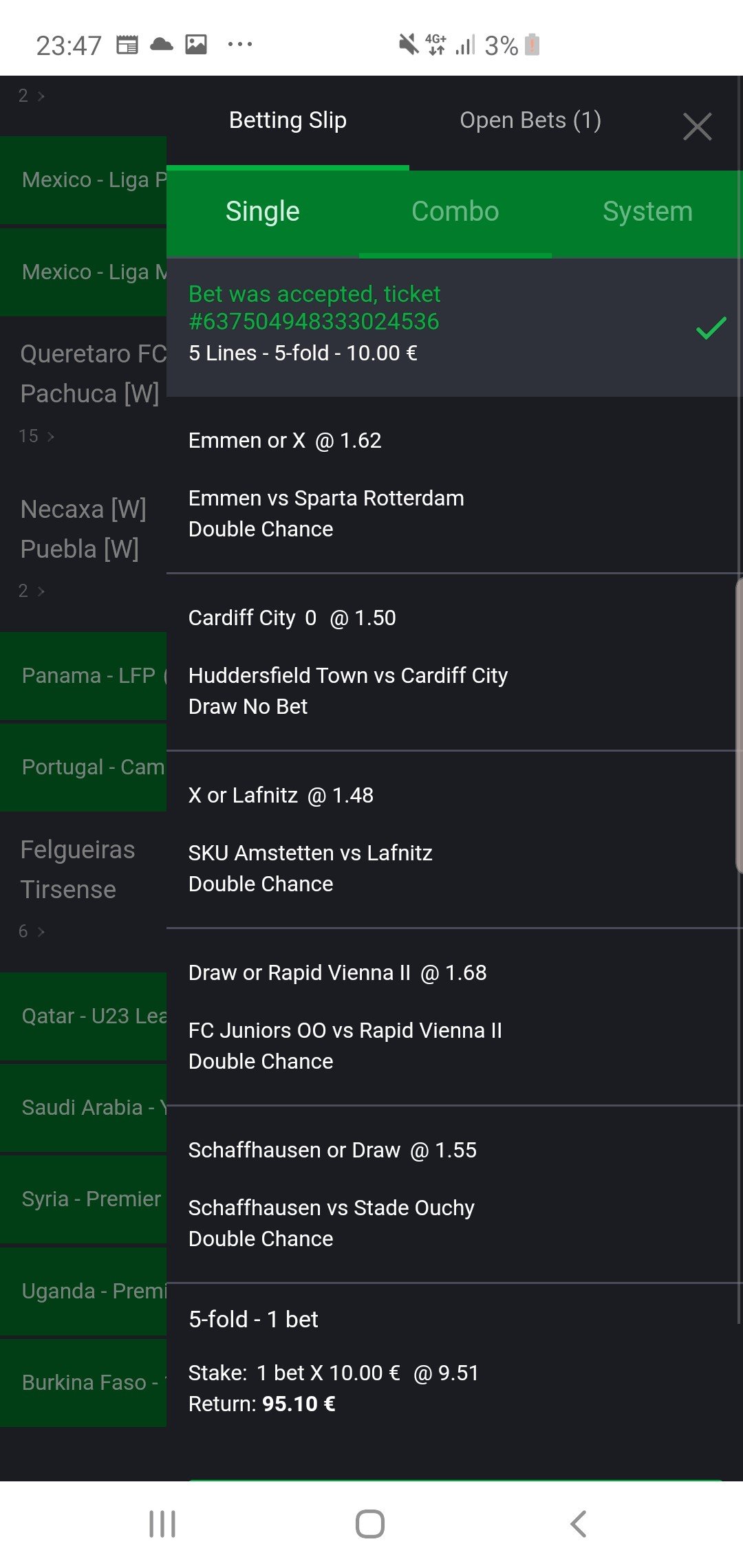The height and width of the screenshot is (1568, 743).
Task: Switch to Open Bets tab
Action: point(530,120)
